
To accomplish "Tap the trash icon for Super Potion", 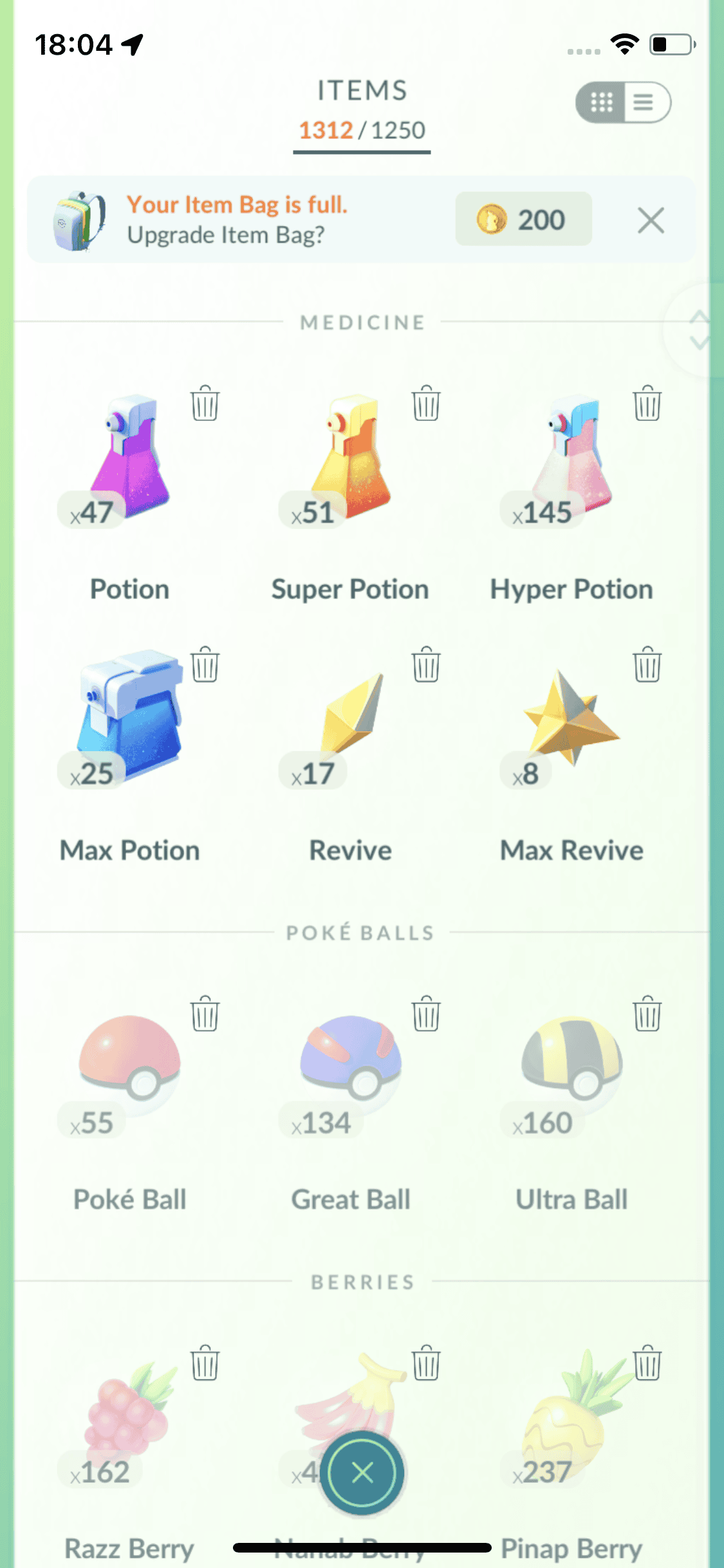I will pyautogui.click(x=426, y=404).
